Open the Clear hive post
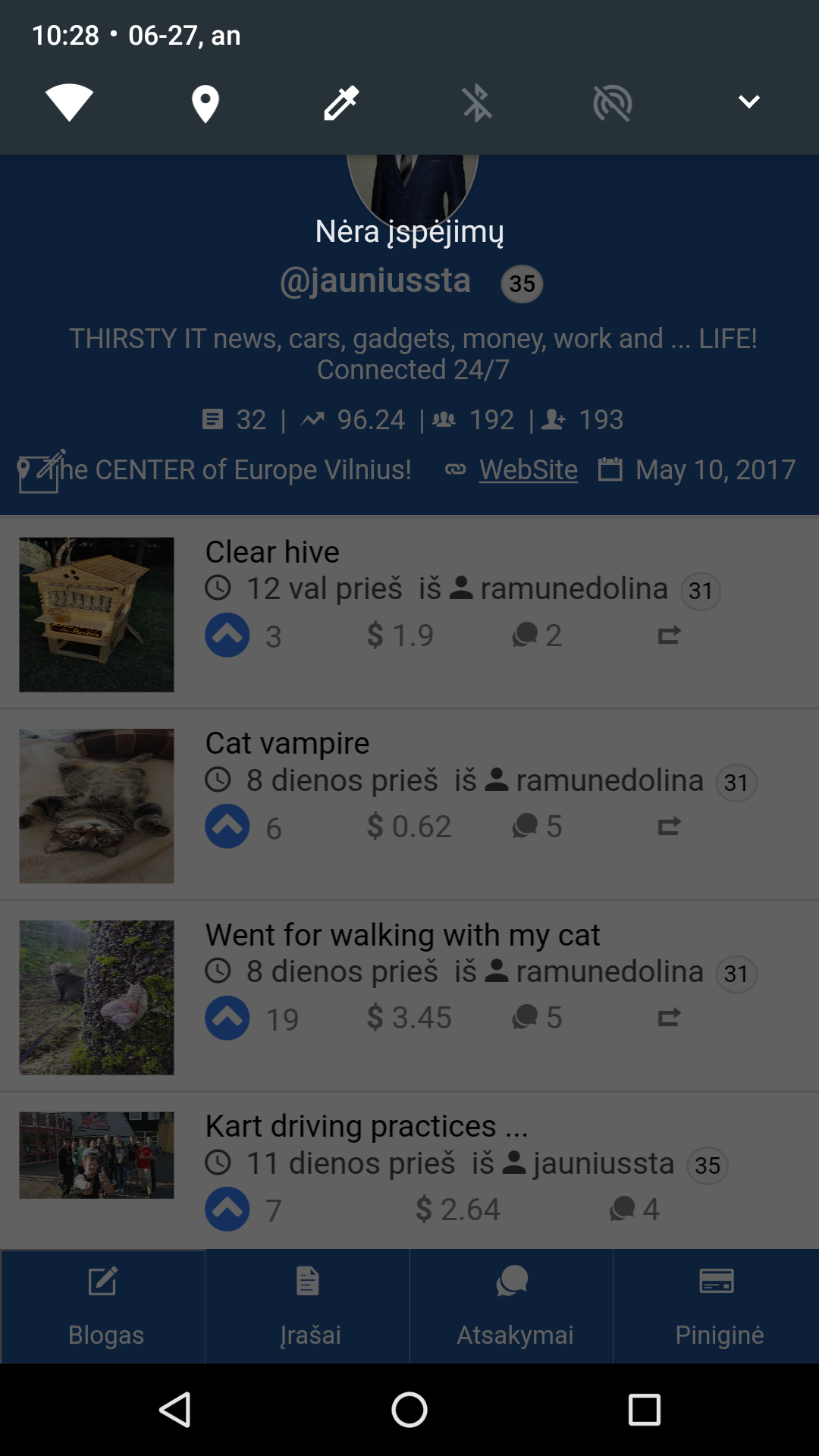The image size is (819, 1456). pyautogui.click(x=272, y=552)
